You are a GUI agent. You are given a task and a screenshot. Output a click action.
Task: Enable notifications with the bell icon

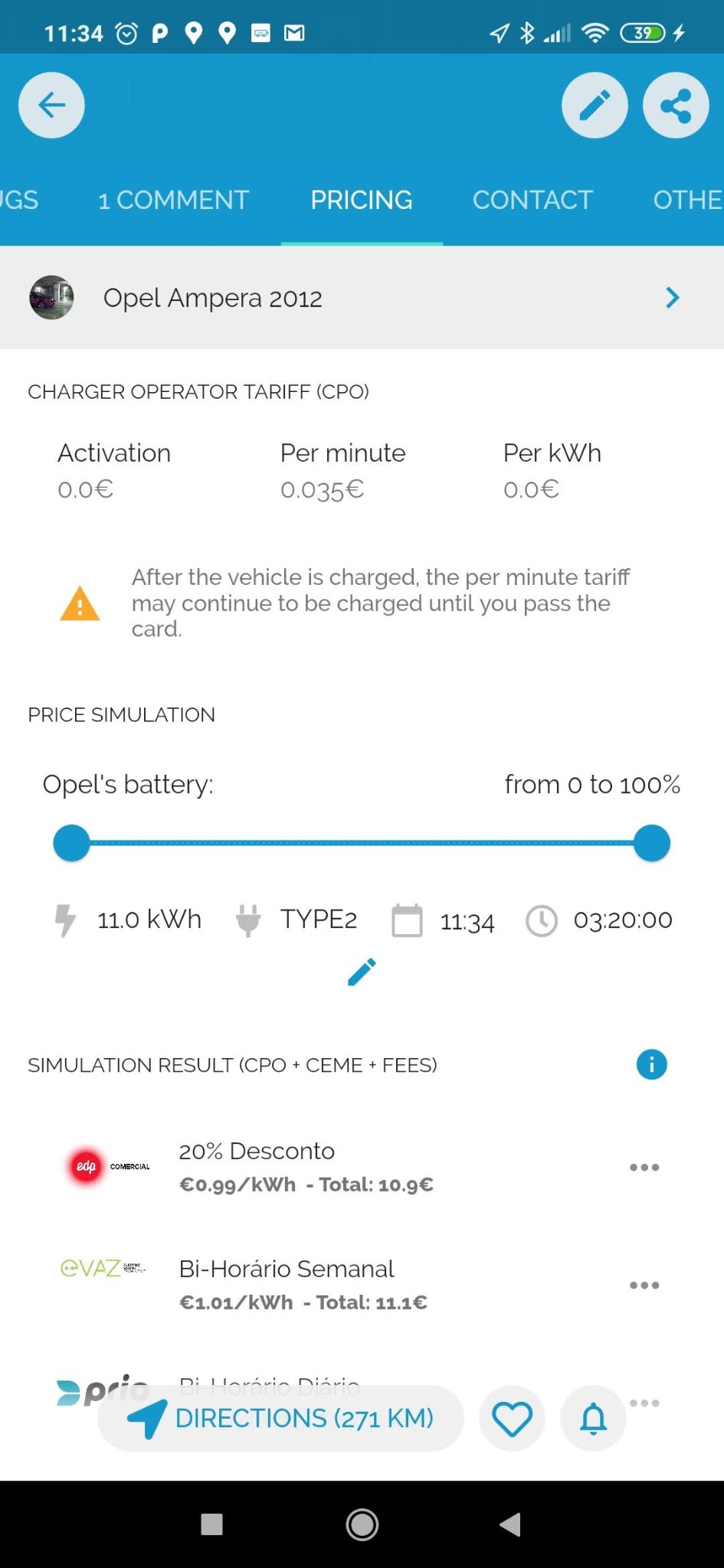click(x=593, y=1418)
